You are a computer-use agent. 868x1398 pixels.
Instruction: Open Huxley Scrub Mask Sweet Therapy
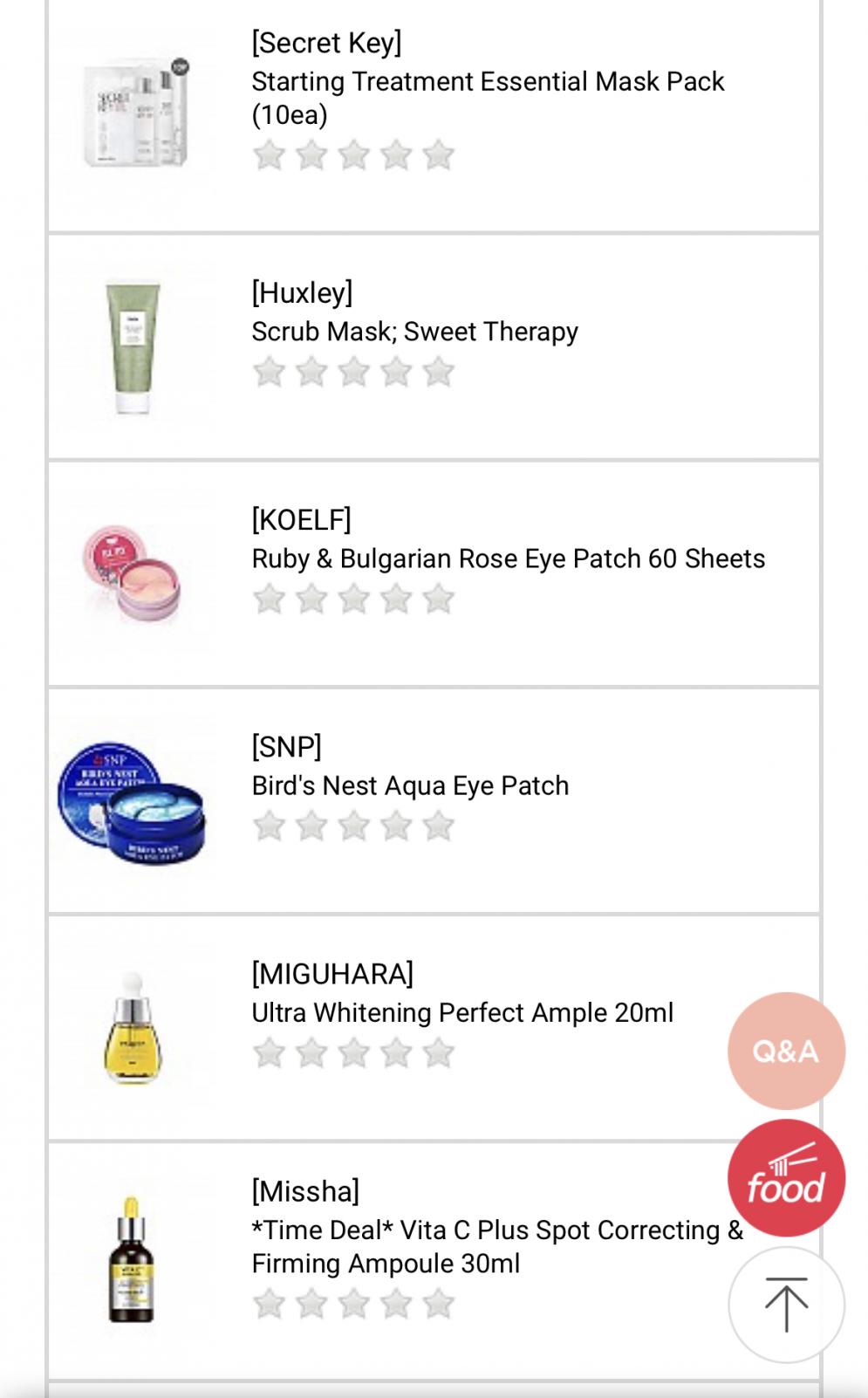[414, 332]
